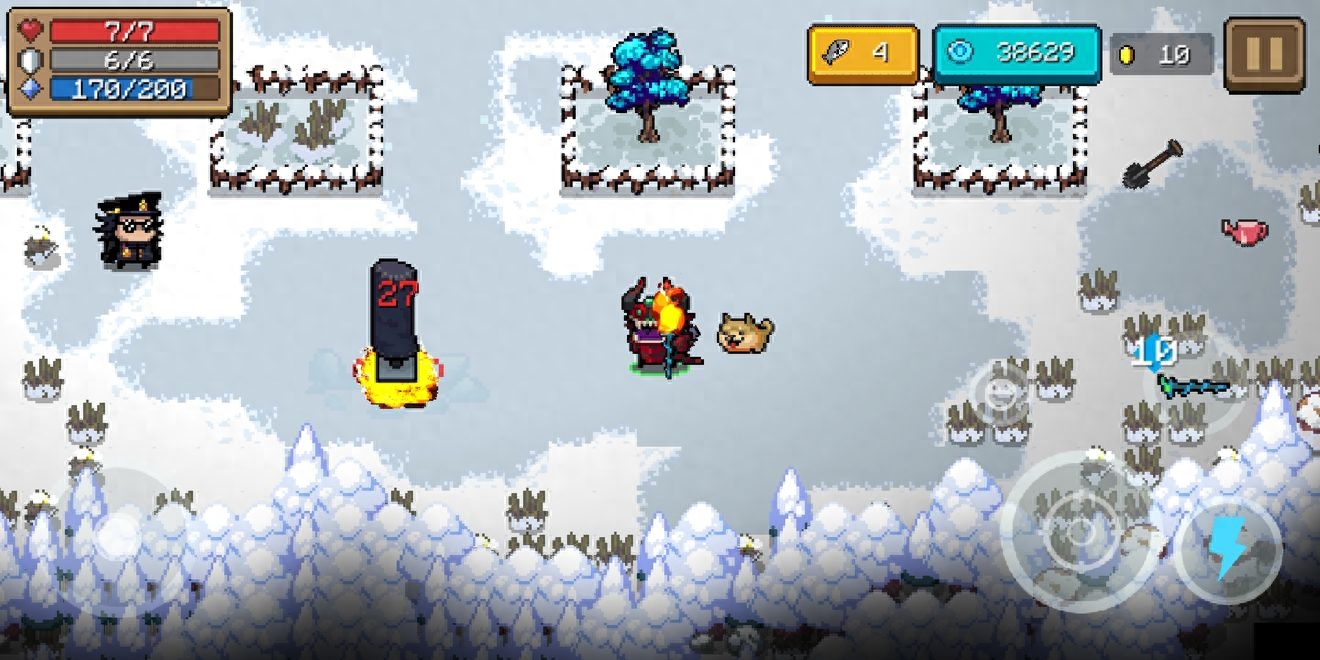The height and width of the screenshot is (660, 1320).
Task: Activate the lightning skill button
Action: 1227,550
